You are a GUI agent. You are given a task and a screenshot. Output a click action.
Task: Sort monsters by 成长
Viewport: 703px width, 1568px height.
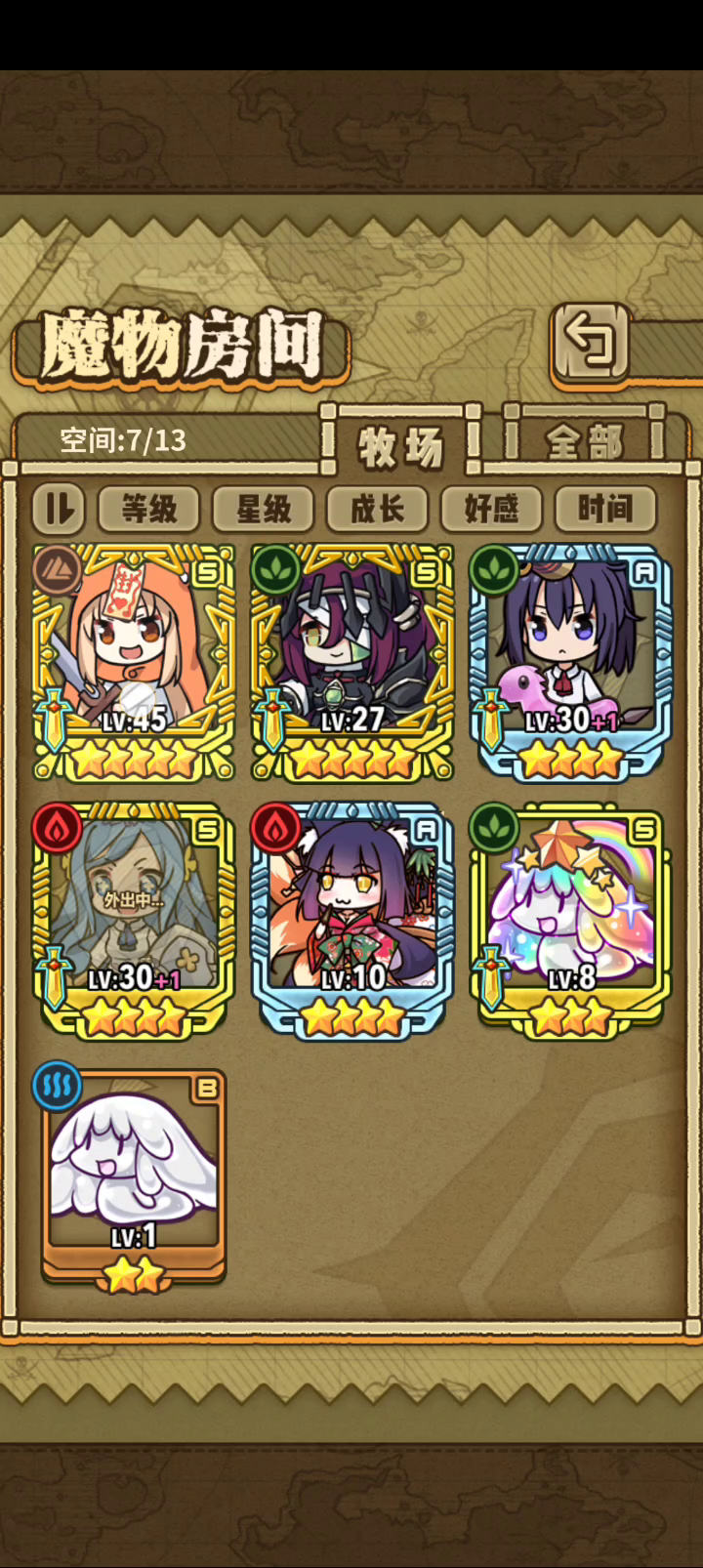378,509
